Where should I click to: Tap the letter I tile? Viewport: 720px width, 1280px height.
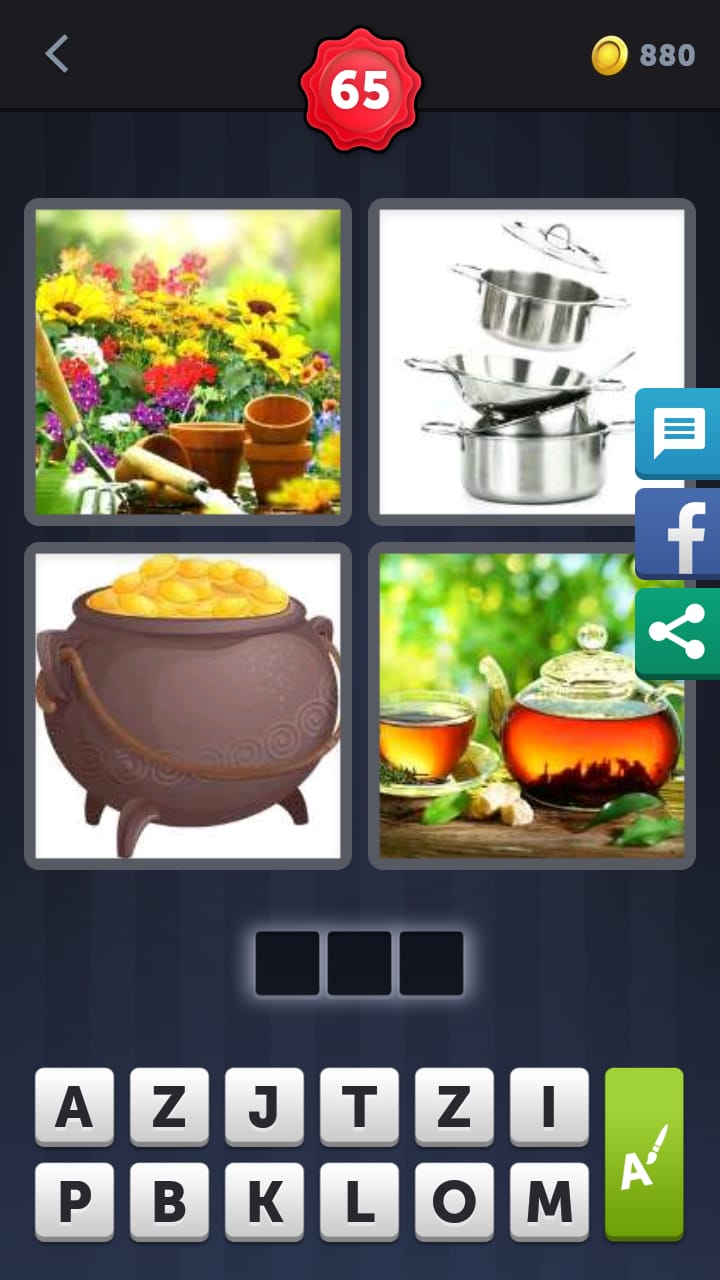click(549, 1106)
